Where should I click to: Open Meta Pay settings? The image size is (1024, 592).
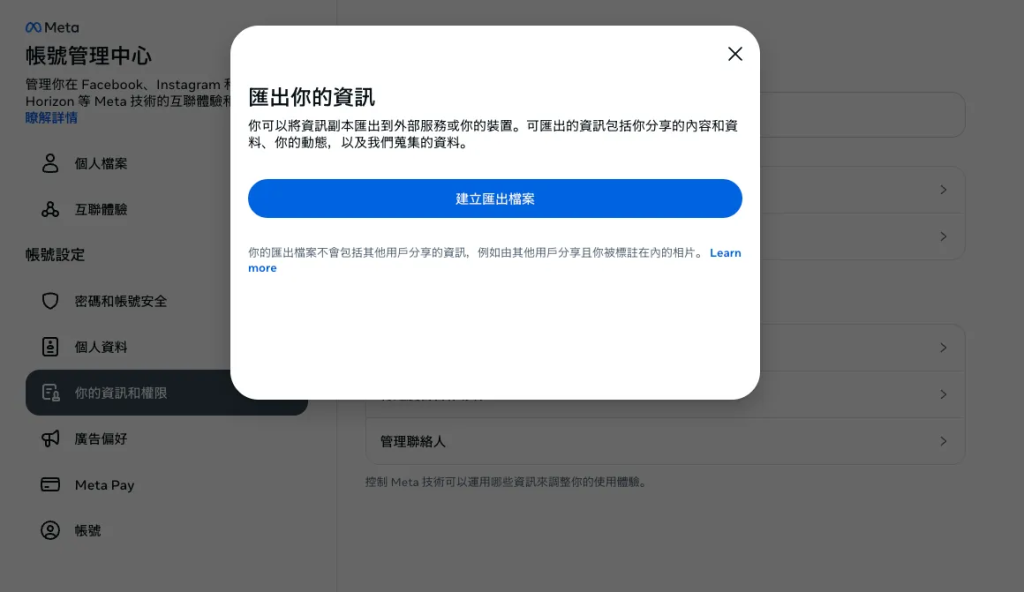tap(104, 485)
